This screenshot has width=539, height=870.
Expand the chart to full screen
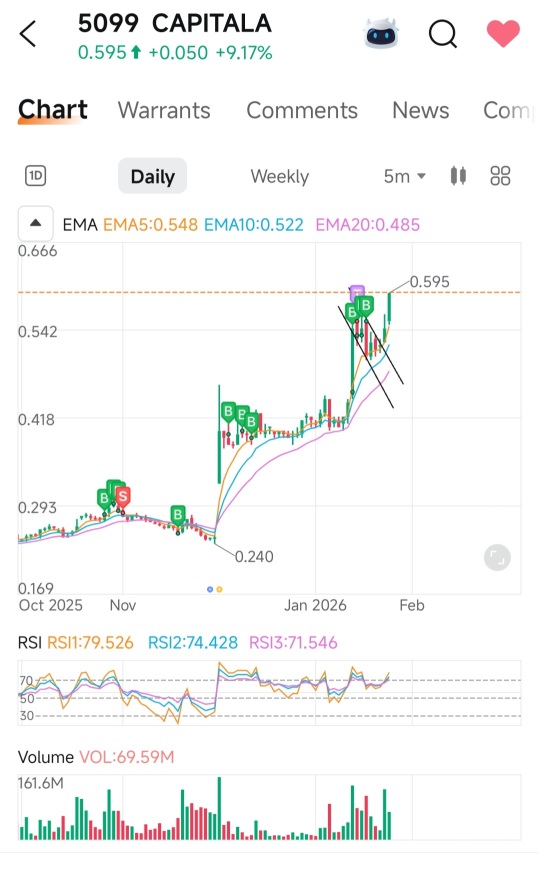(497, 557)
